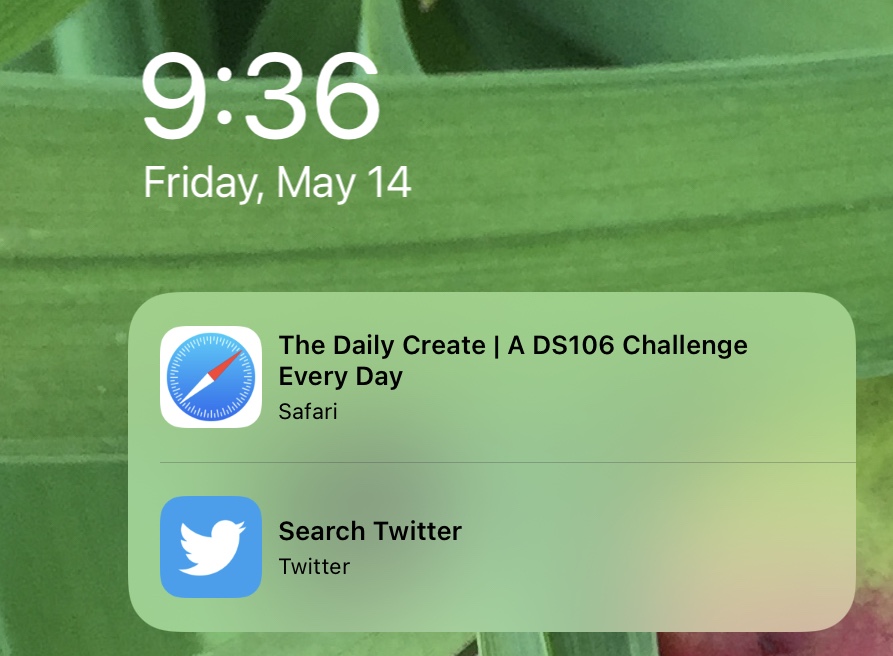Open The Daily Create Safari suggestion

(x=490, y=377)
